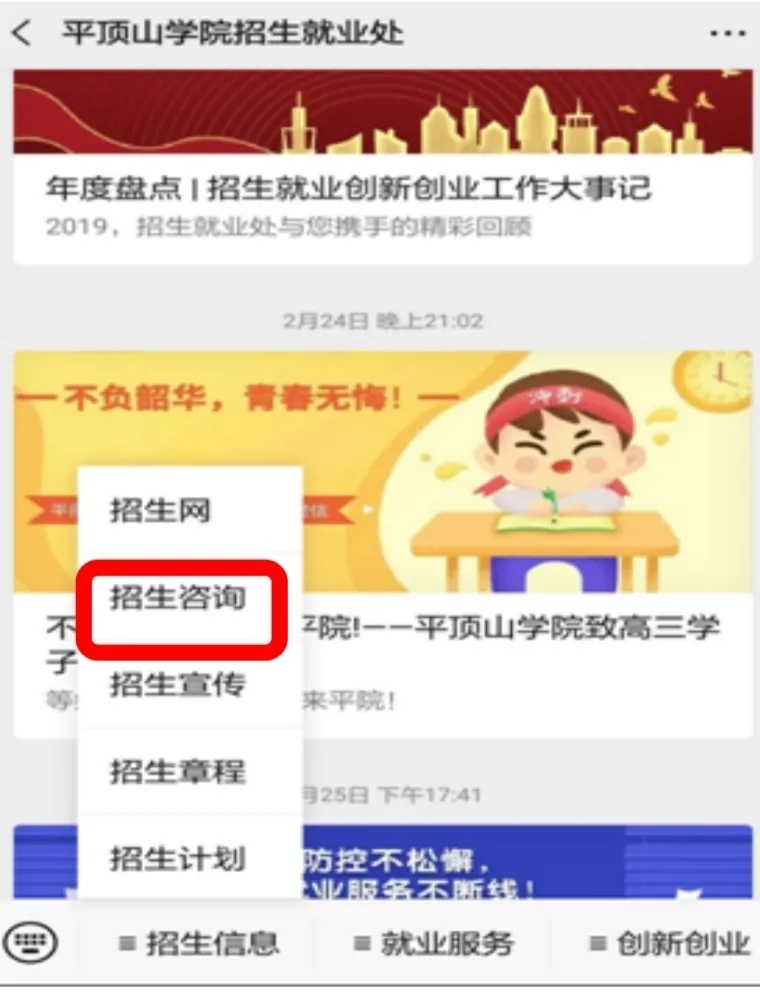Tap 招生章程 in the popup menu

(x=177, y=771)
